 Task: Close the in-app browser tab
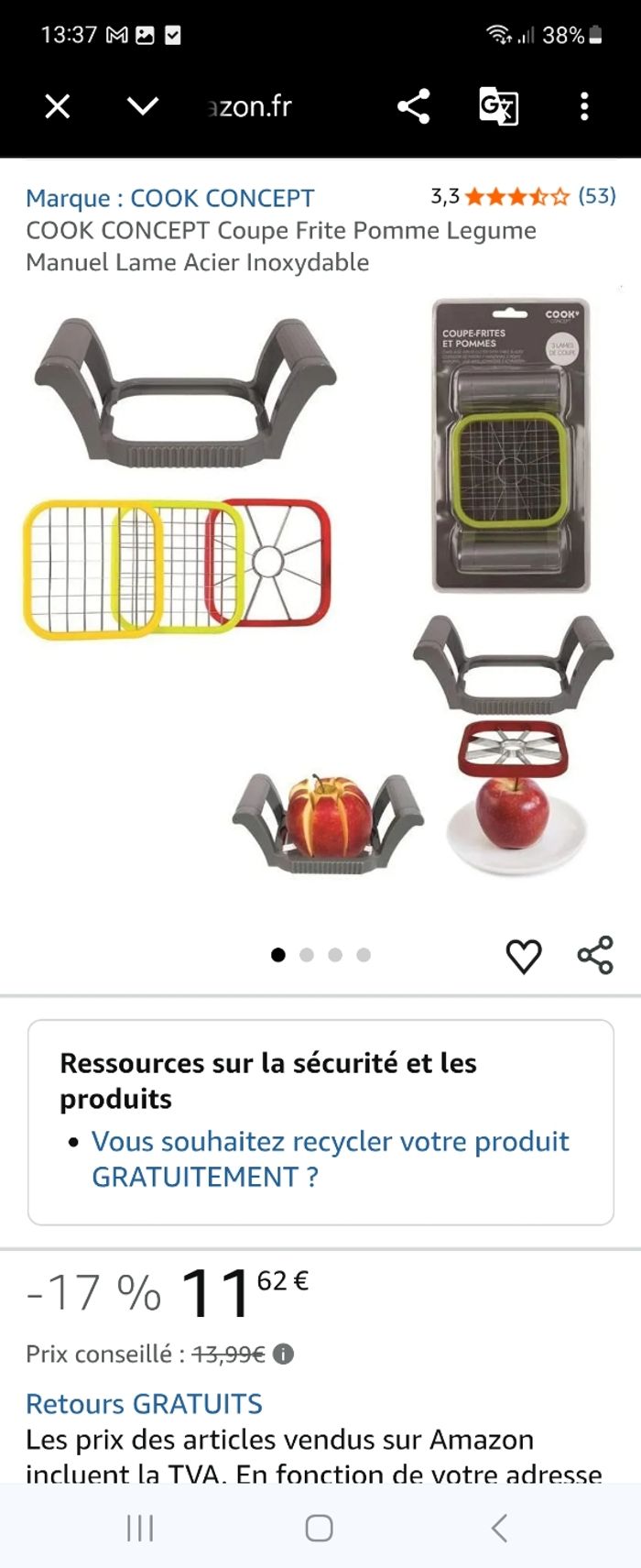click(58, 107)
